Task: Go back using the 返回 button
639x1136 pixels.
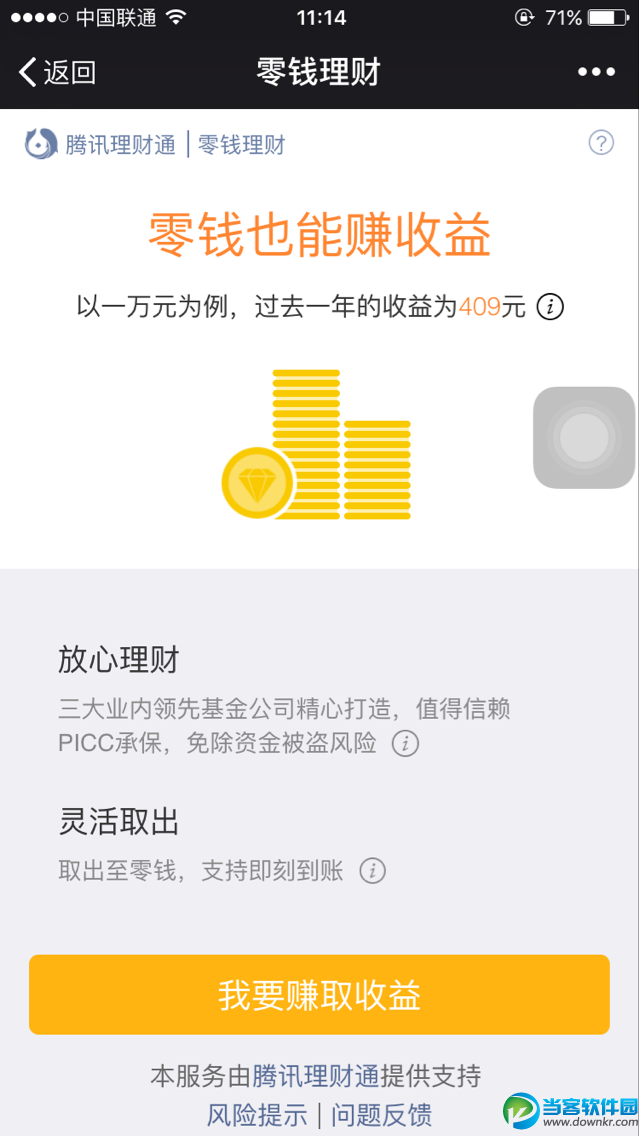Action: tap(57, 72)
